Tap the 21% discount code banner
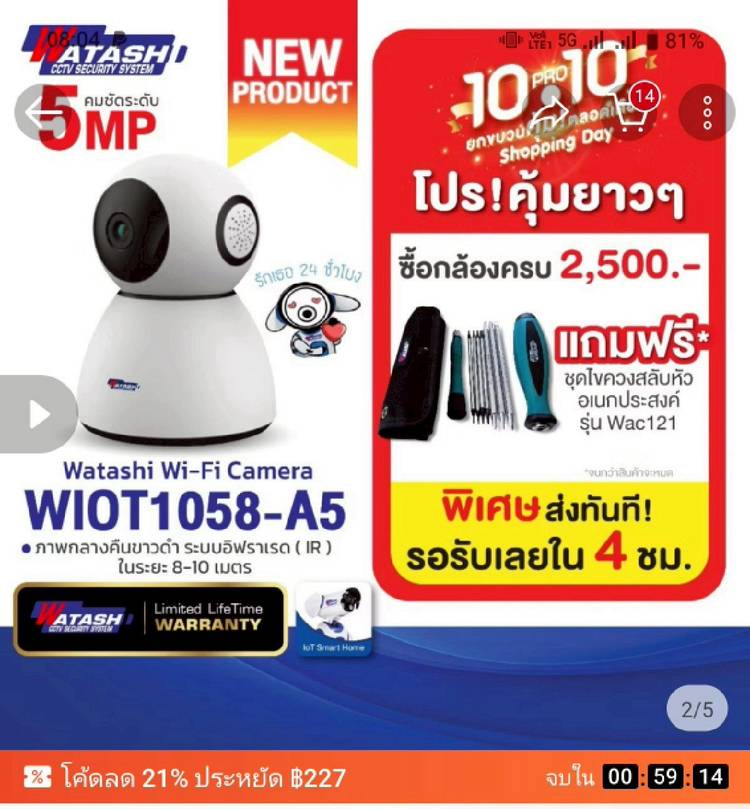Viewport: 750px width, 809px height. point(190,778)
